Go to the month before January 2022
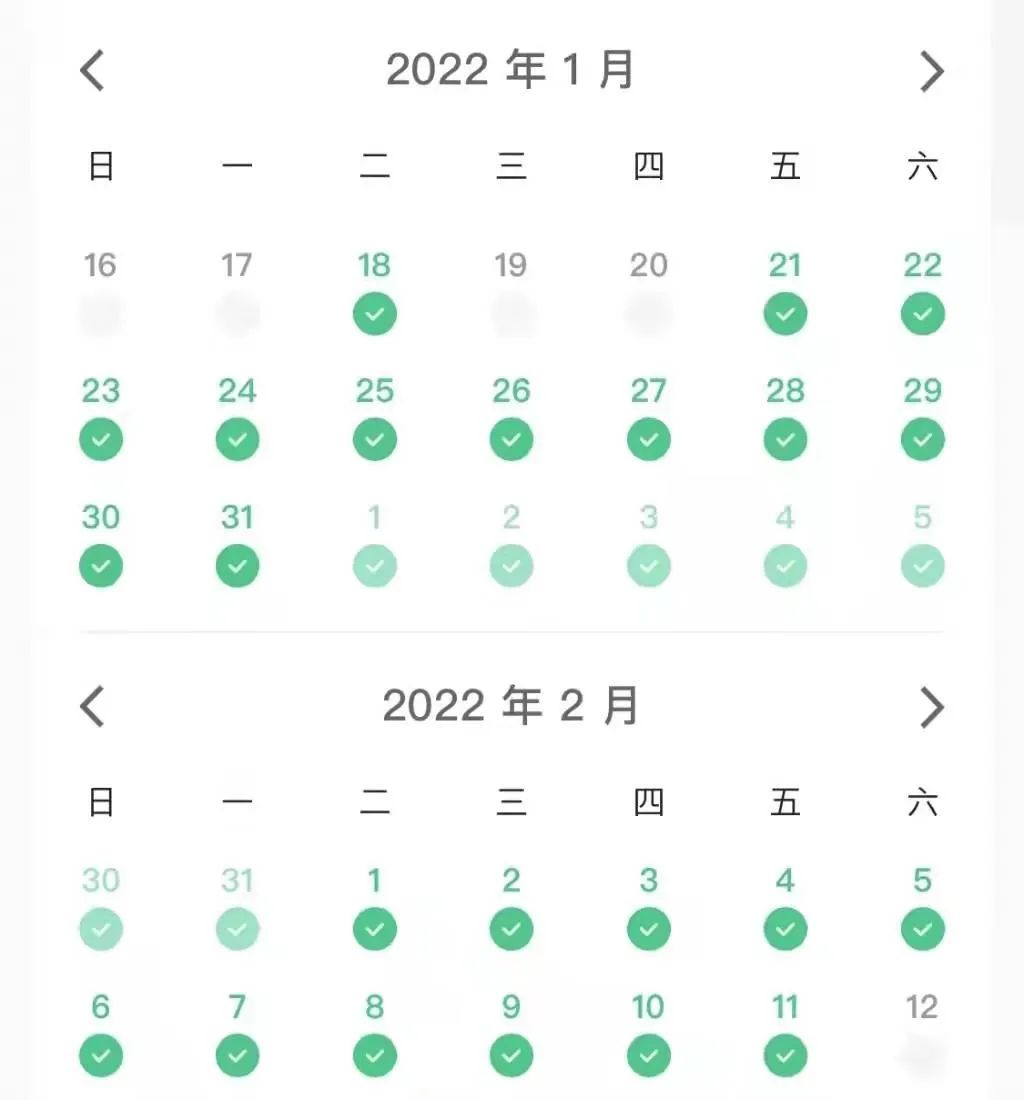This screenshot has width=1024, height=1100. point(92,71)
